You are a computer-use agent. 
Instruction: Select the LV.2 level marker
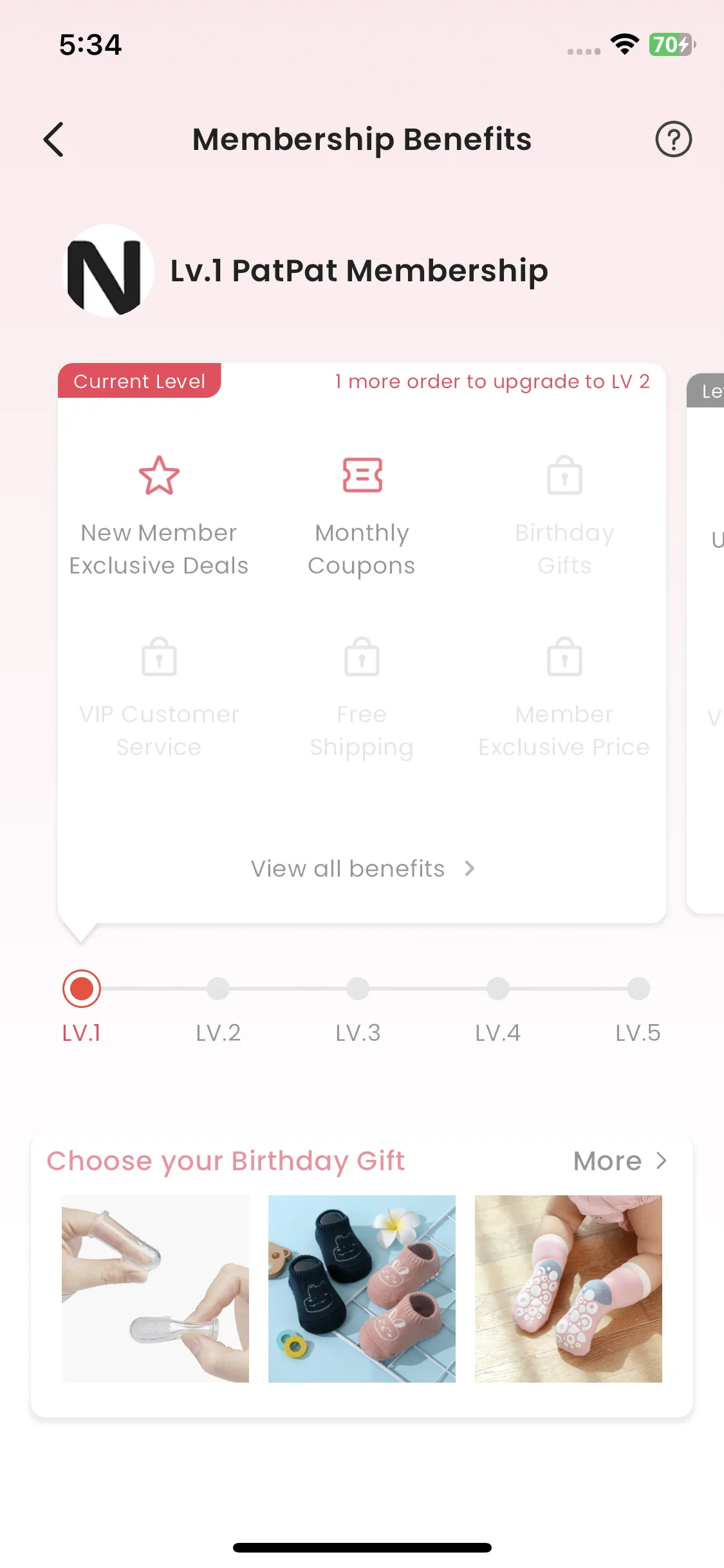tap(218, 989)
